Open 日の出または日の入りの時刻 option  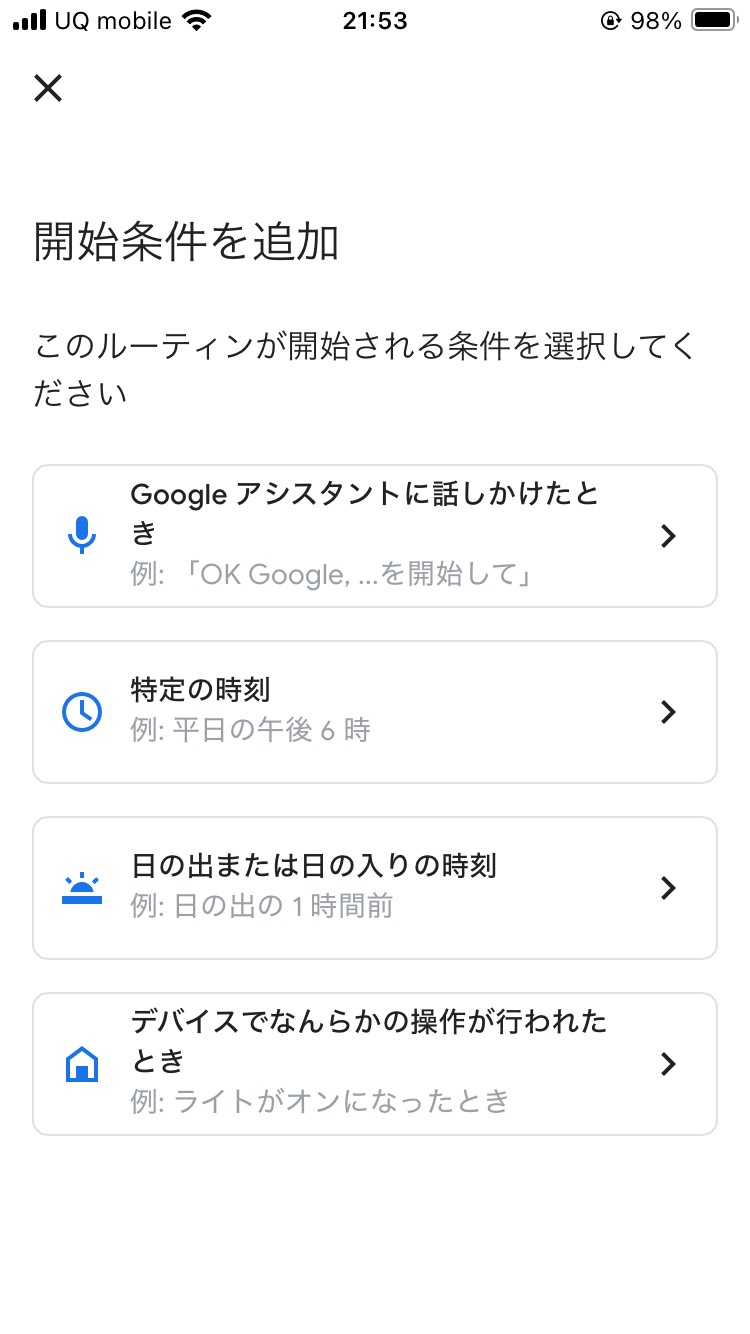[x=375, y=888]
